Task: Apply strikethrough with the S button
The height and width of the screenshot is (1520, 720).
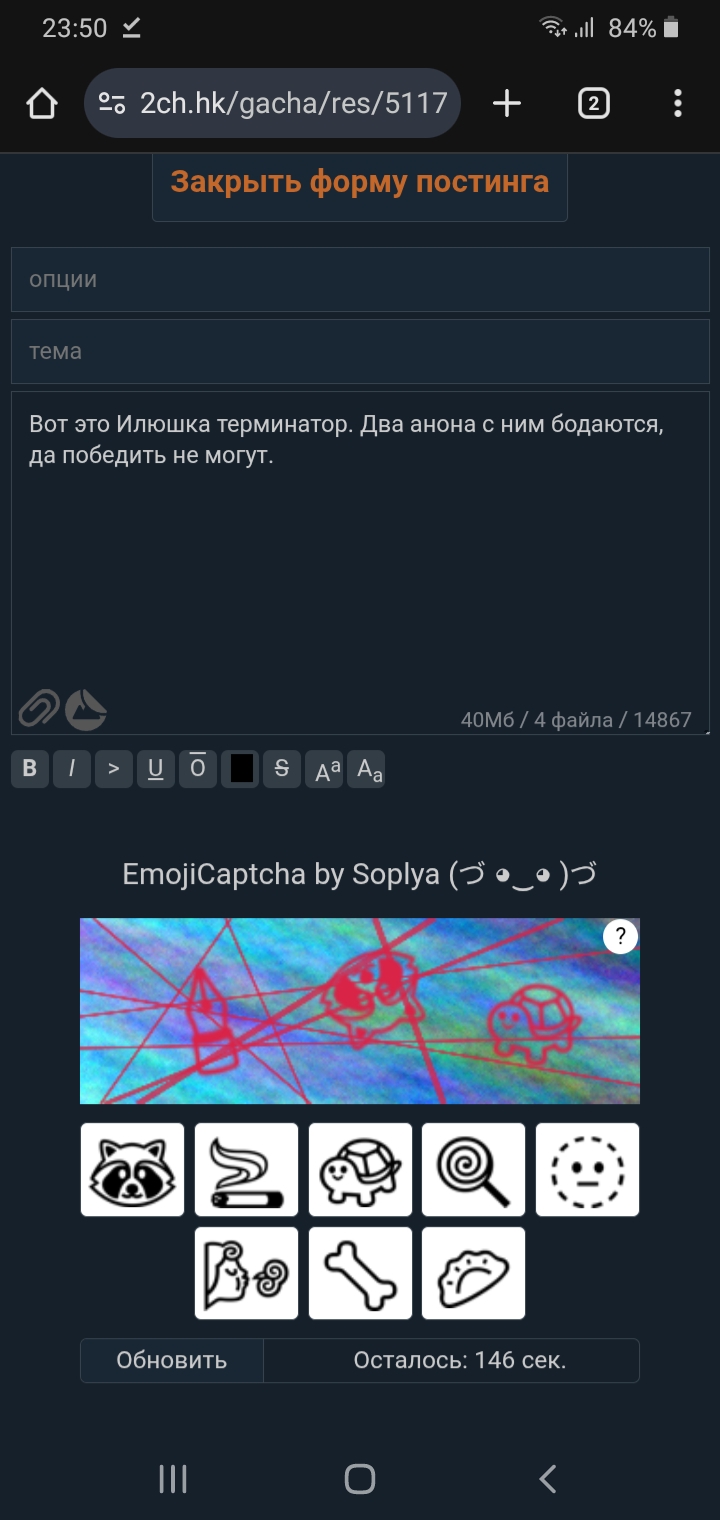Action: (x=282, y=769)
